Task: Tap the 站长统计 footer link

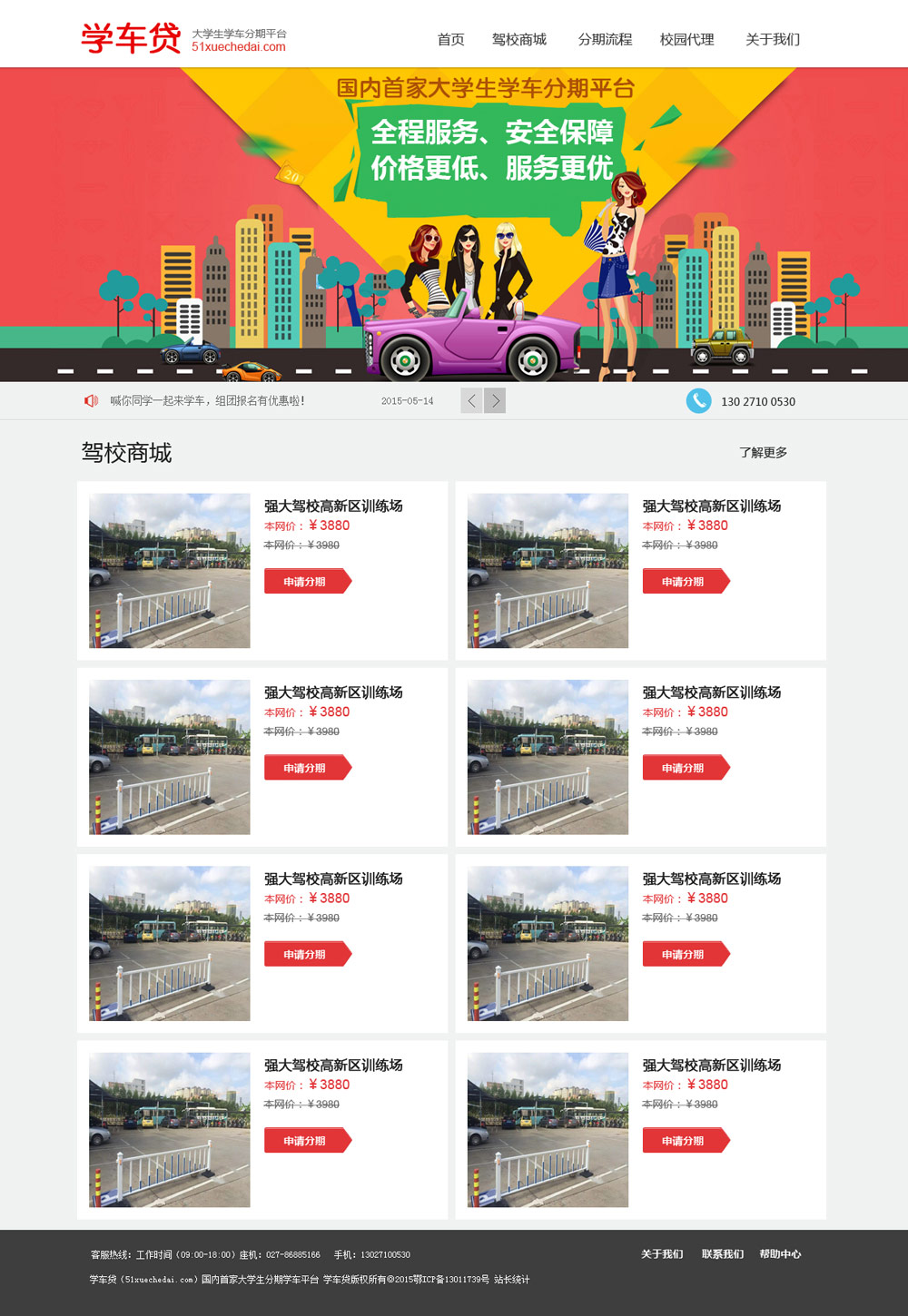Action: pos(511,1280)
